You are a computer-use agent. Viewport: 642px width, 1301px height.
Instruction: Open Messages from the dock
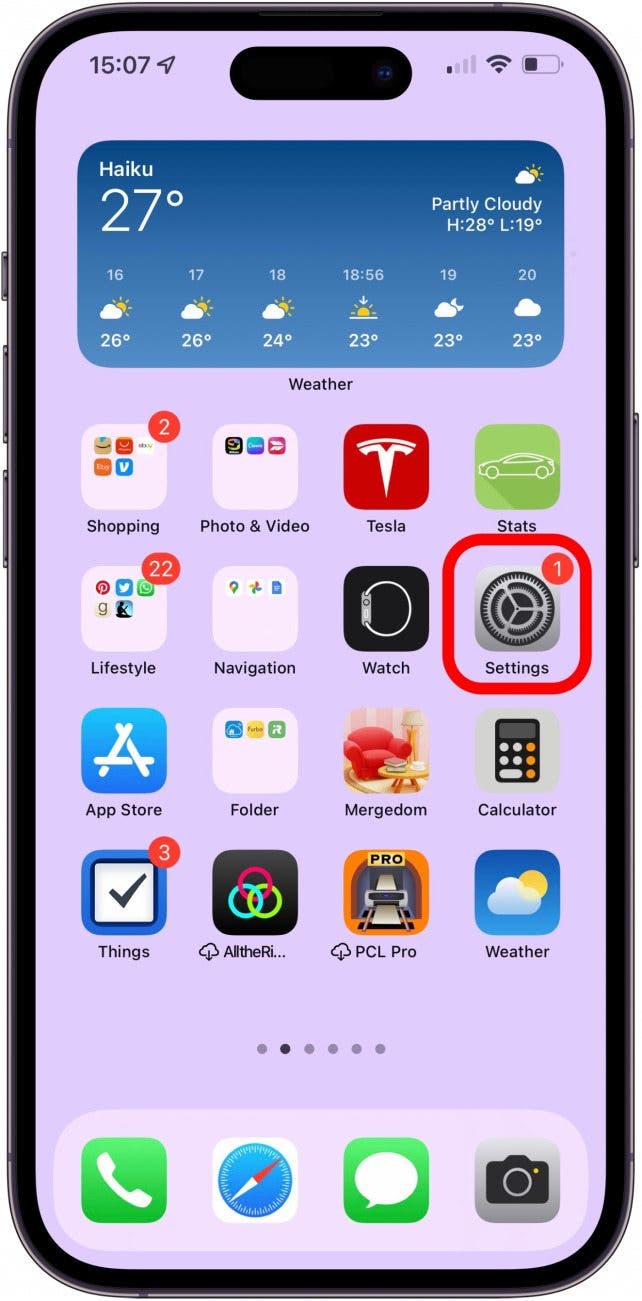click(x=386, y=1180)
